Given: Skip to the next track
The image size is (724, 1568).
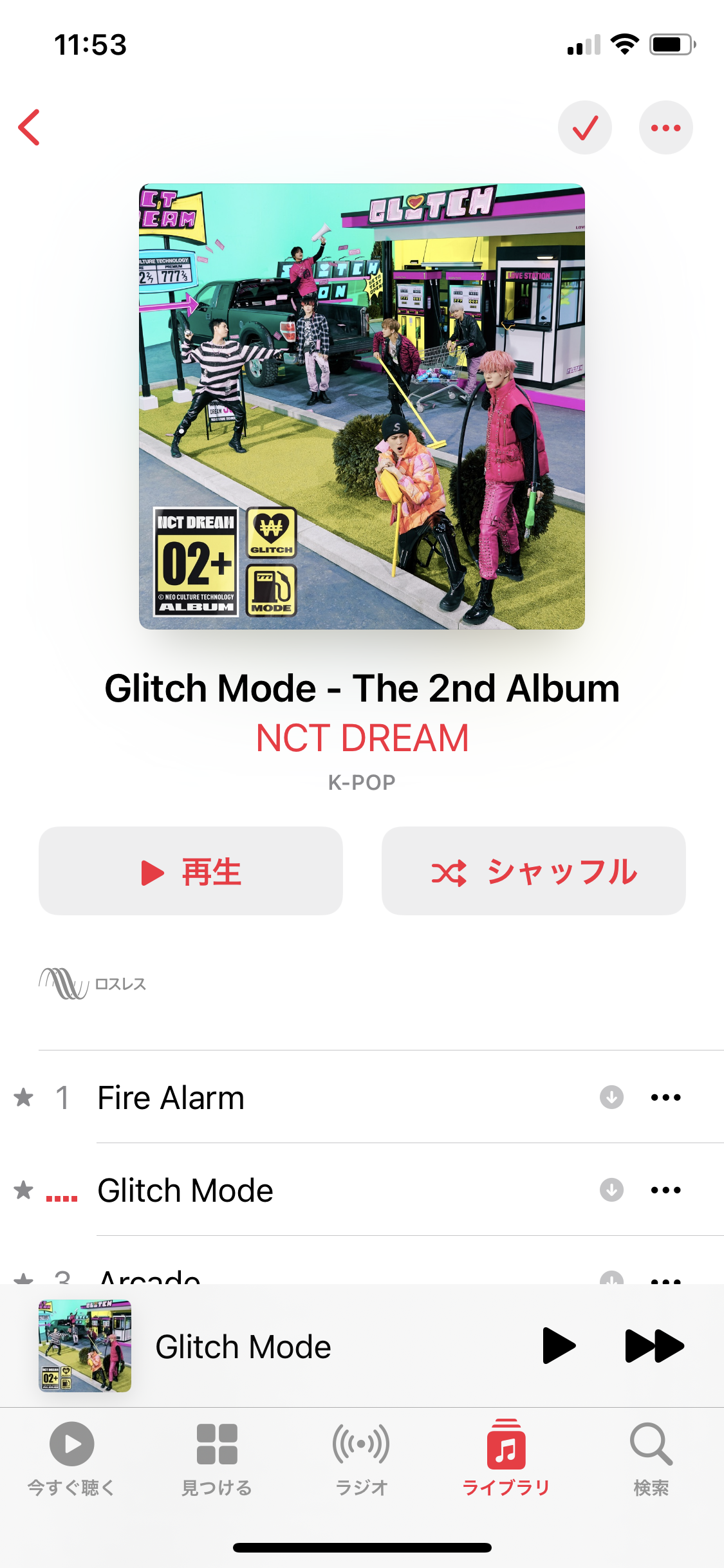Looking at the screenshot, I should point(654,1346).
